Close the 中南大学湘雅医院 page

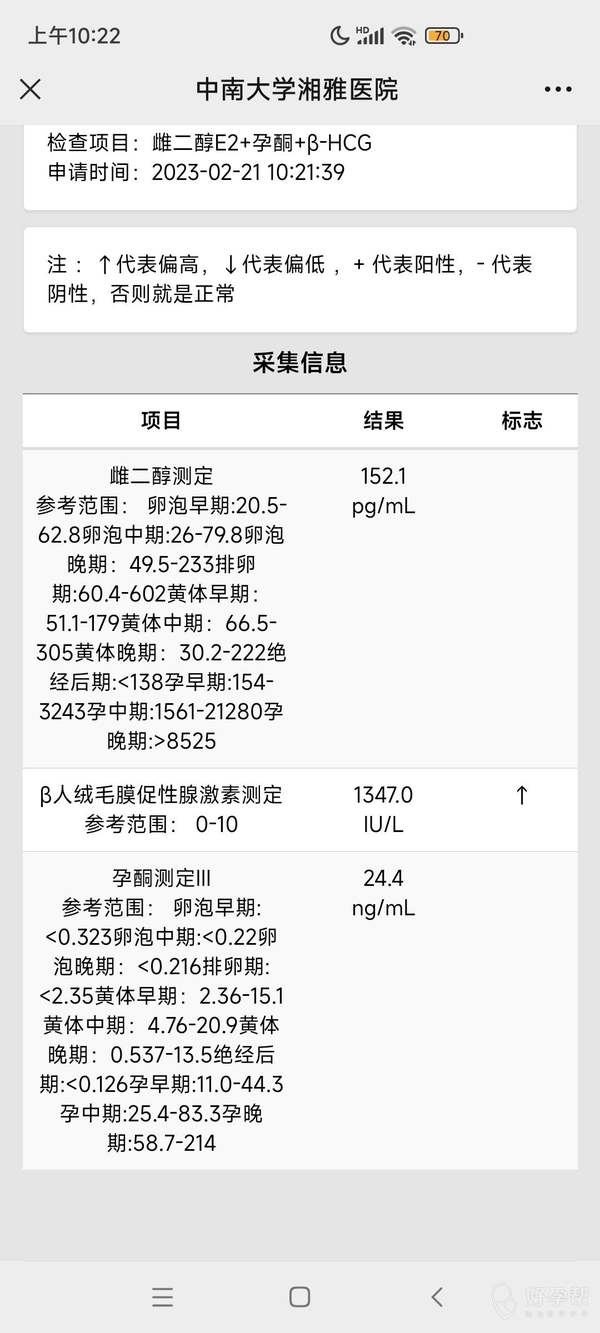[x=30, y=89]
